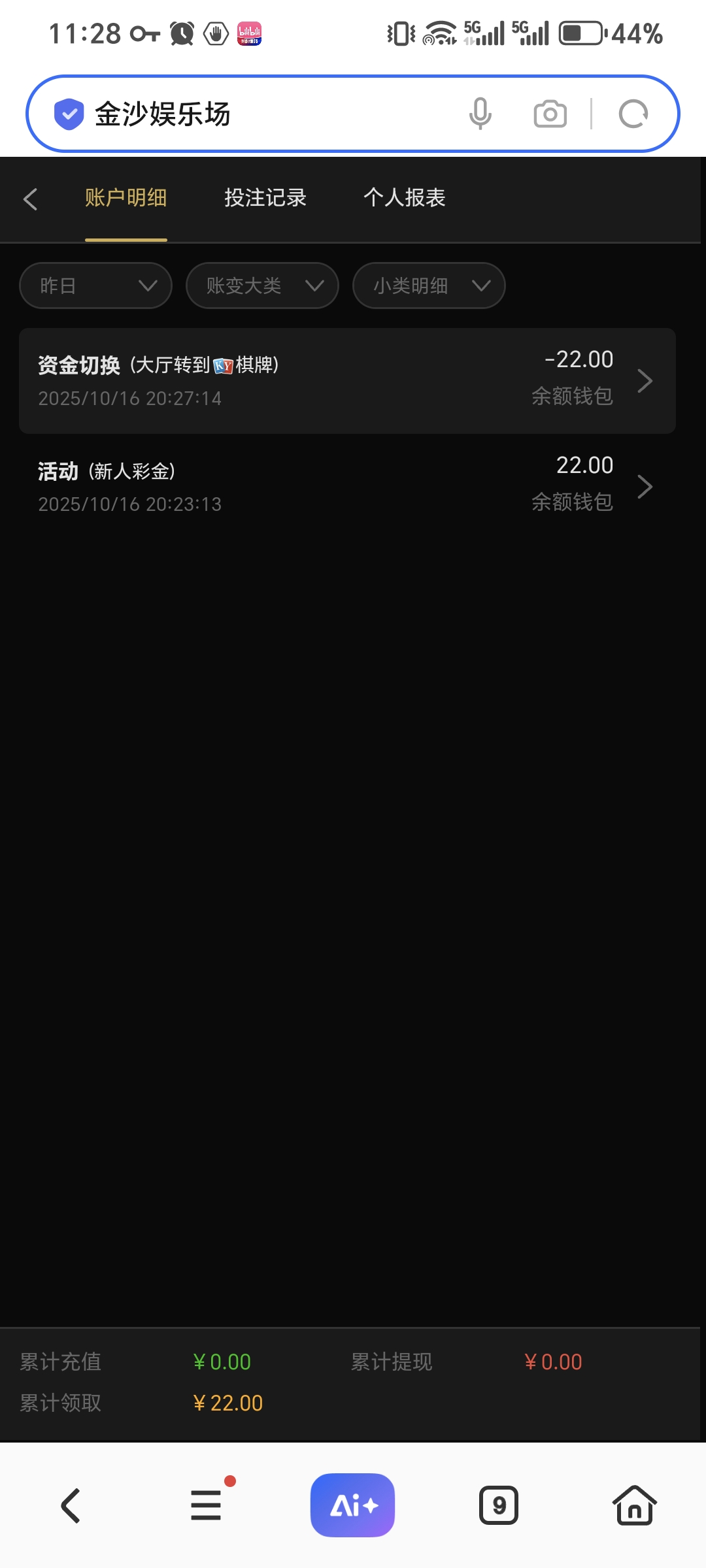The width and height of the screenshot is (706, 1568).
Task: Open camera search in the address bar
Action: (x=550, y=114)
